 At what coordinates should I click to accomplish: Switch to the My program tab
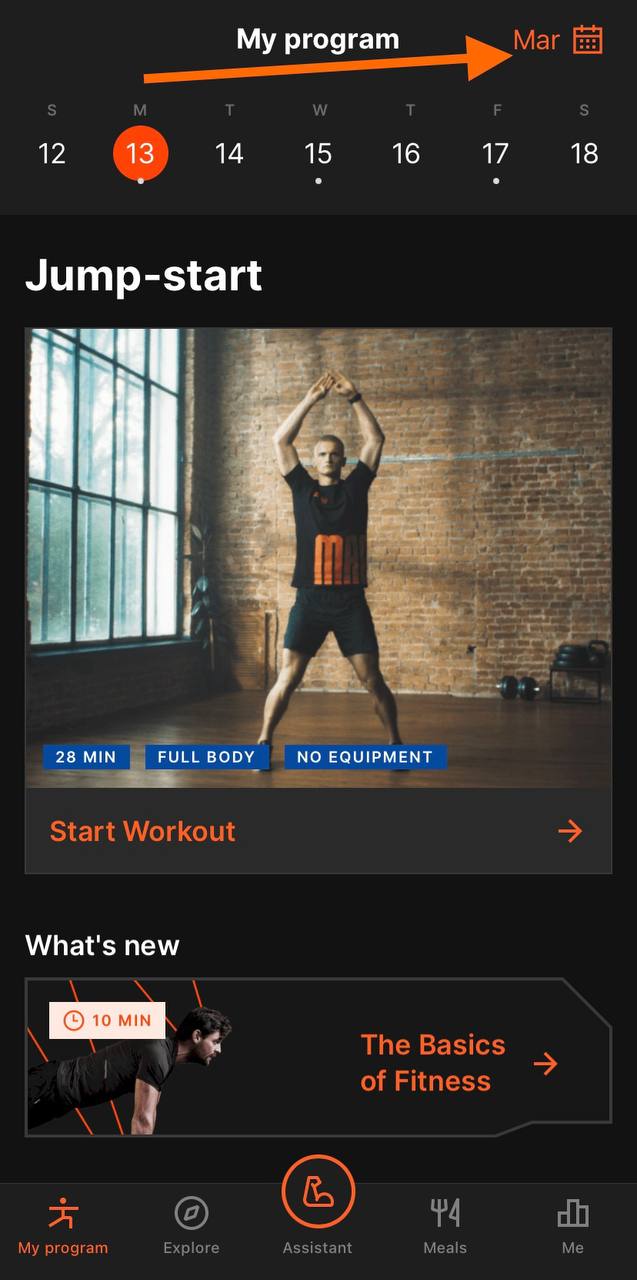point(63,1226)
